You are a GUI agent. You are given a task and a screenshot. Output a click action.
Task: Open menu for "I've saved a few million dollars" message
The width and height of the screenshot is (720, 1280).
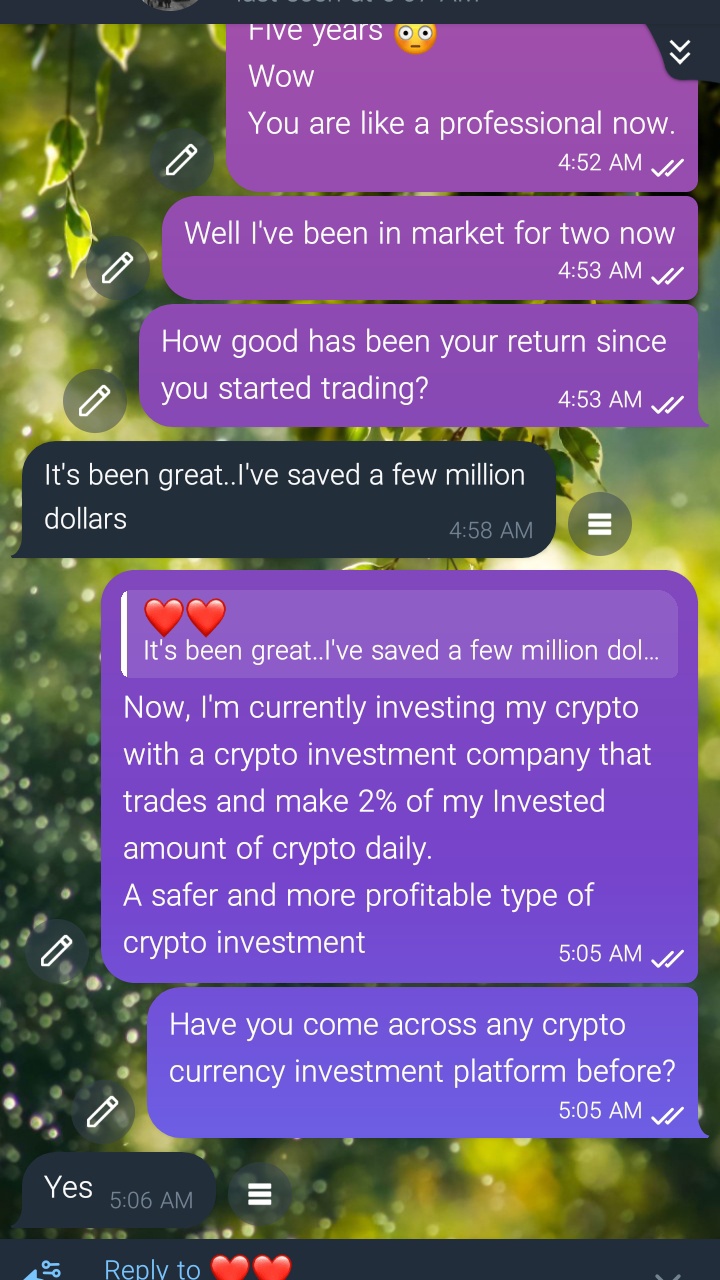(x=599, y=524)
